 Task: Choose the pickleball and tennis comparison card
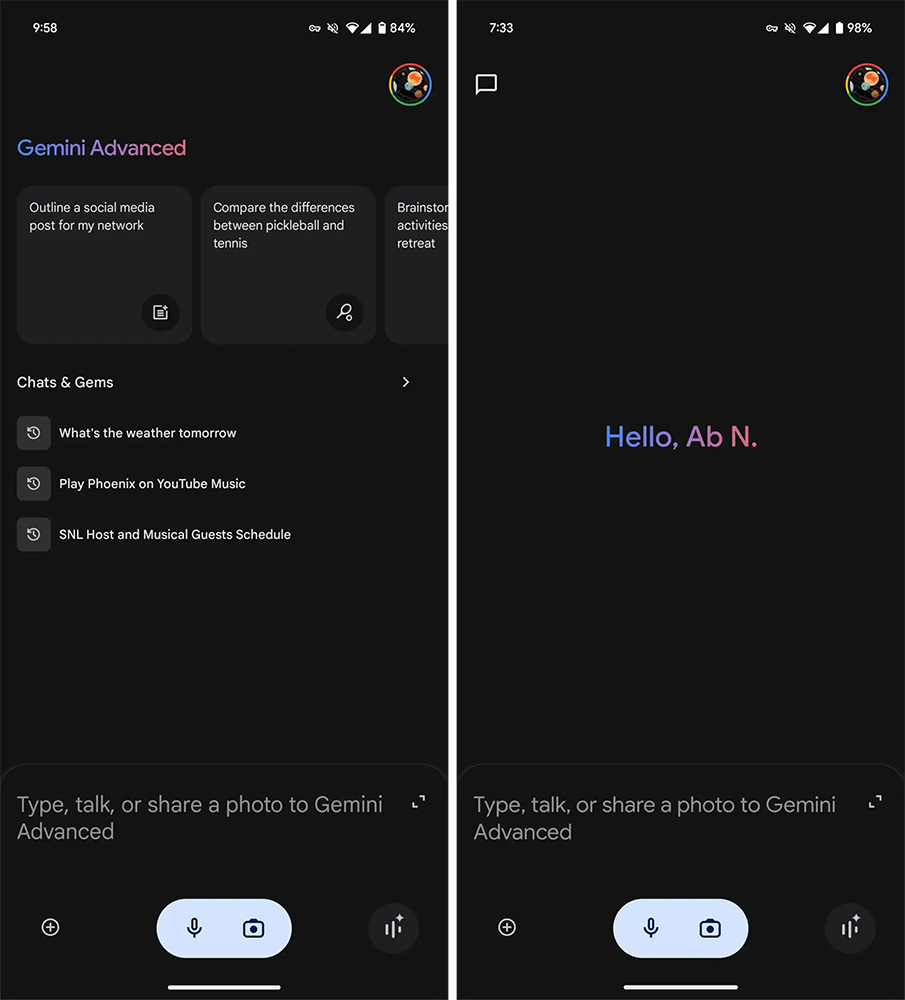pyautogui.click(x=288, y=264)
